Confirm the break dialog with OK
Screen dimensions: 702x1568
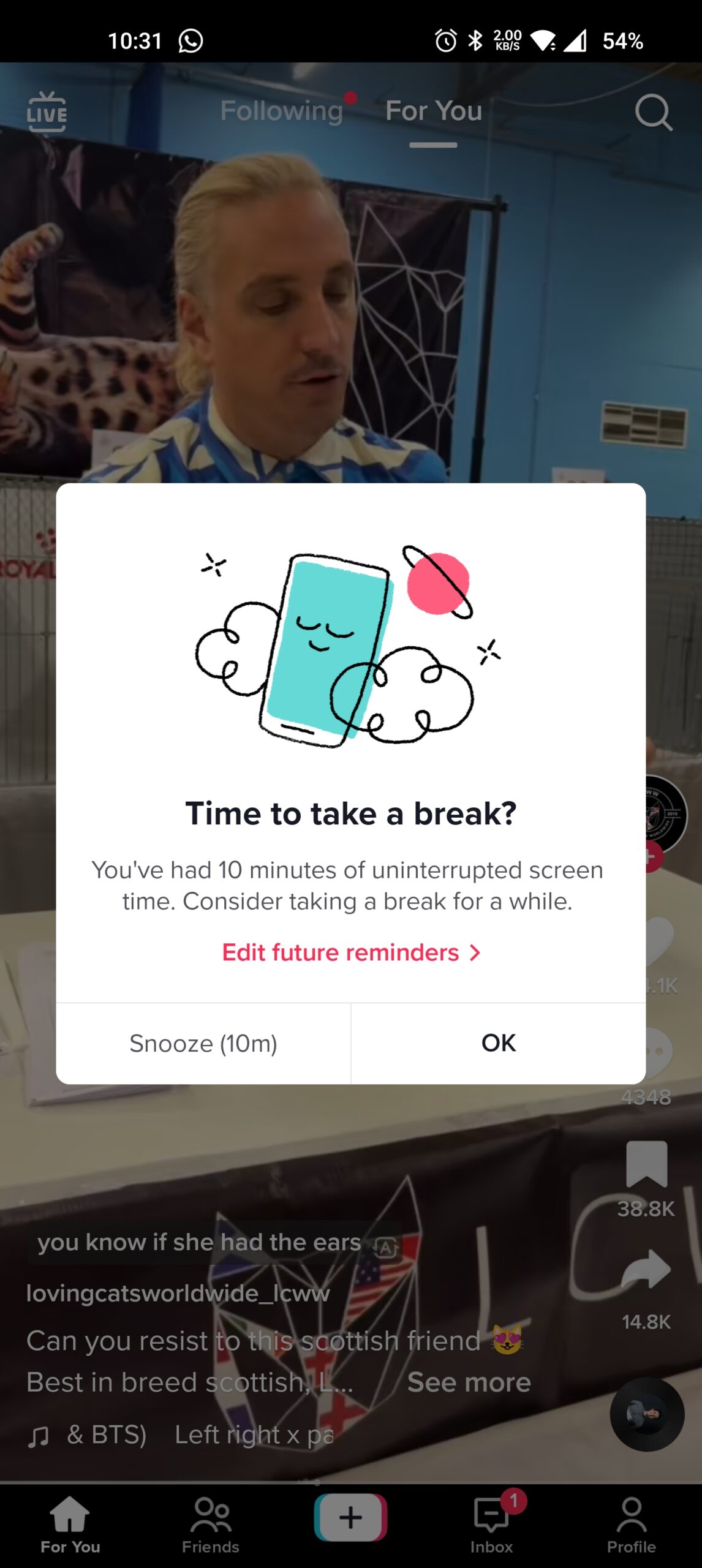click(x=498, y=1044)
